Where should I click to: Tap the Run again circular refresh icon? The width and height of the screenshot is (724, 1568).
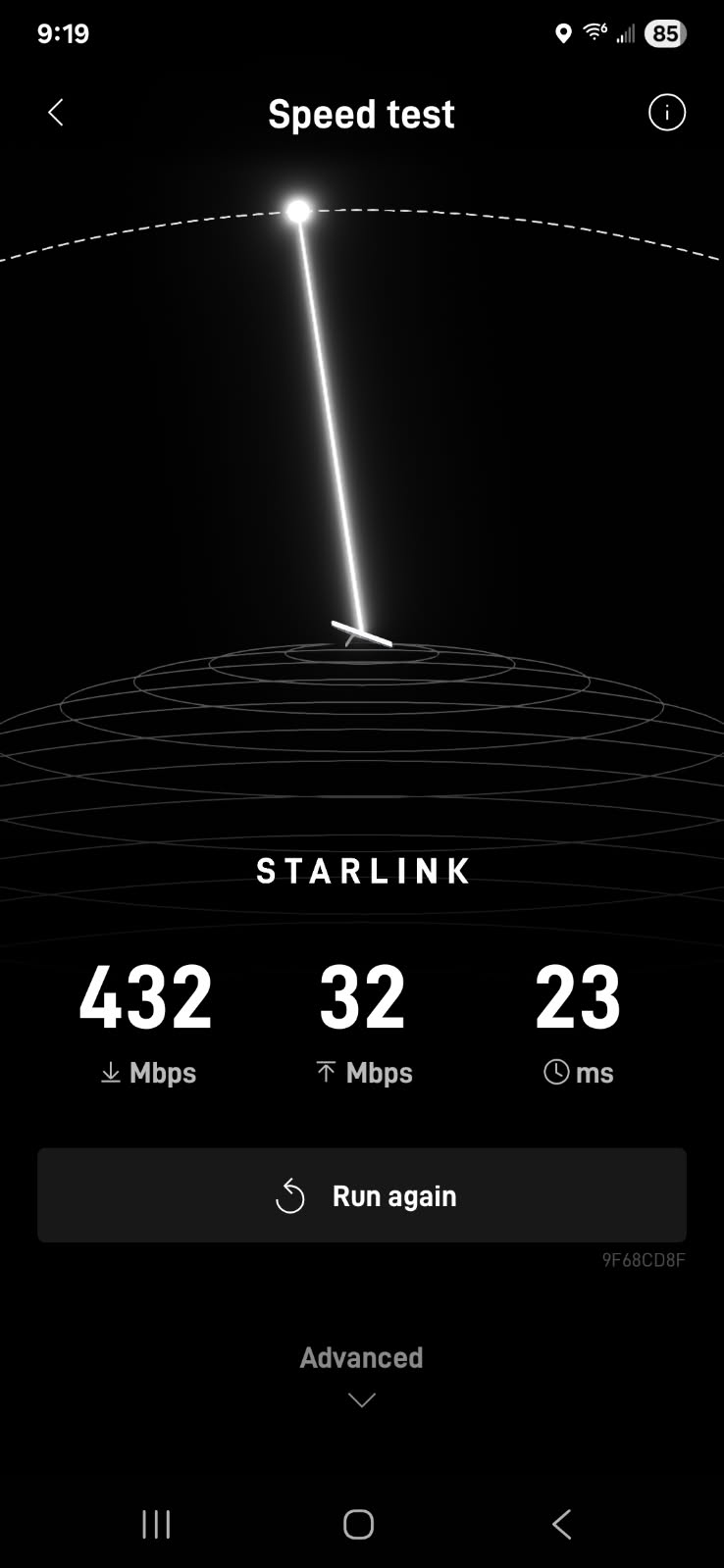[x=289, y=1195]
